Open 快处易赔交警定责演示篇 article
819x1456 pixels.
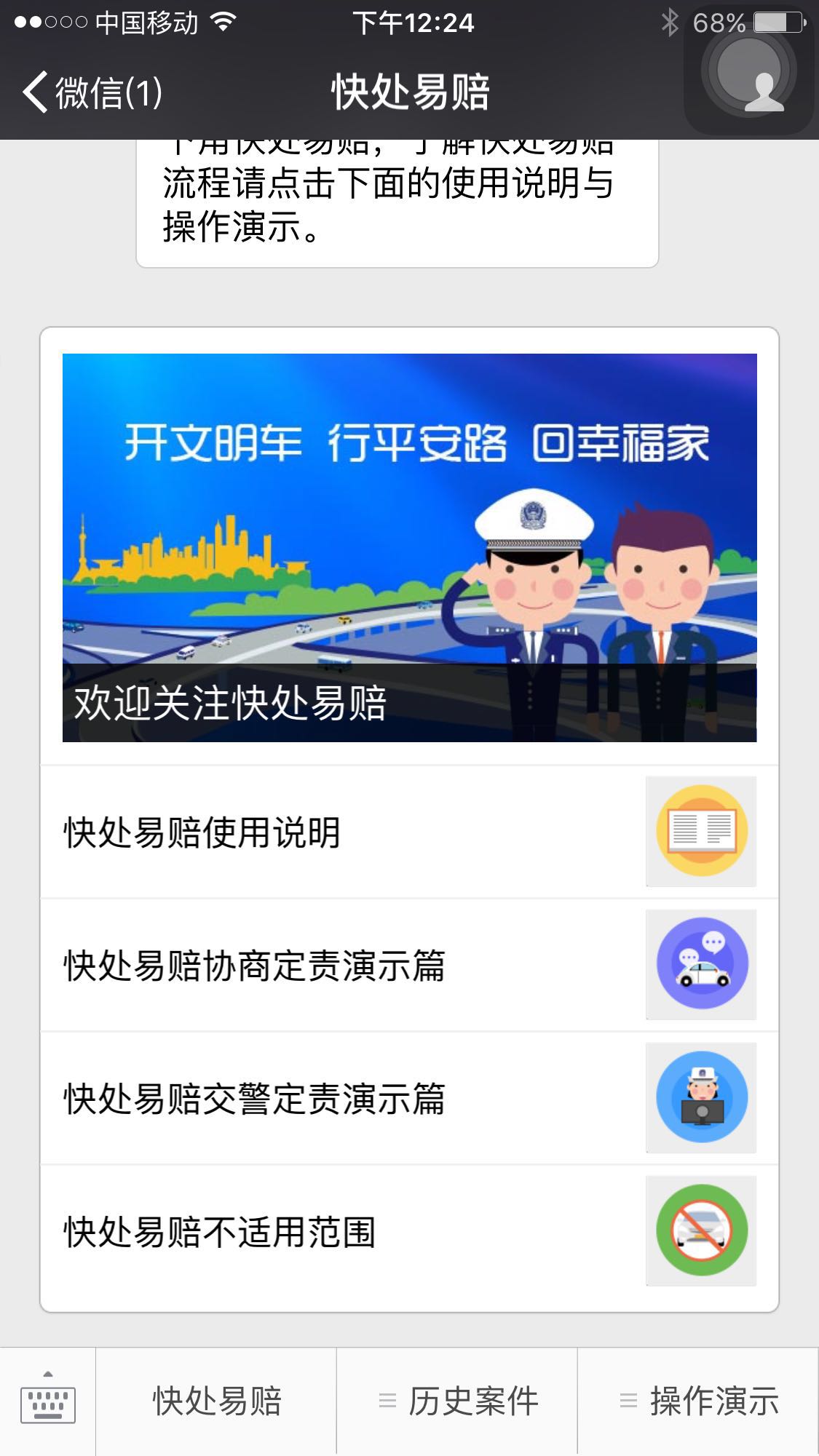[x=409, y=1098]
